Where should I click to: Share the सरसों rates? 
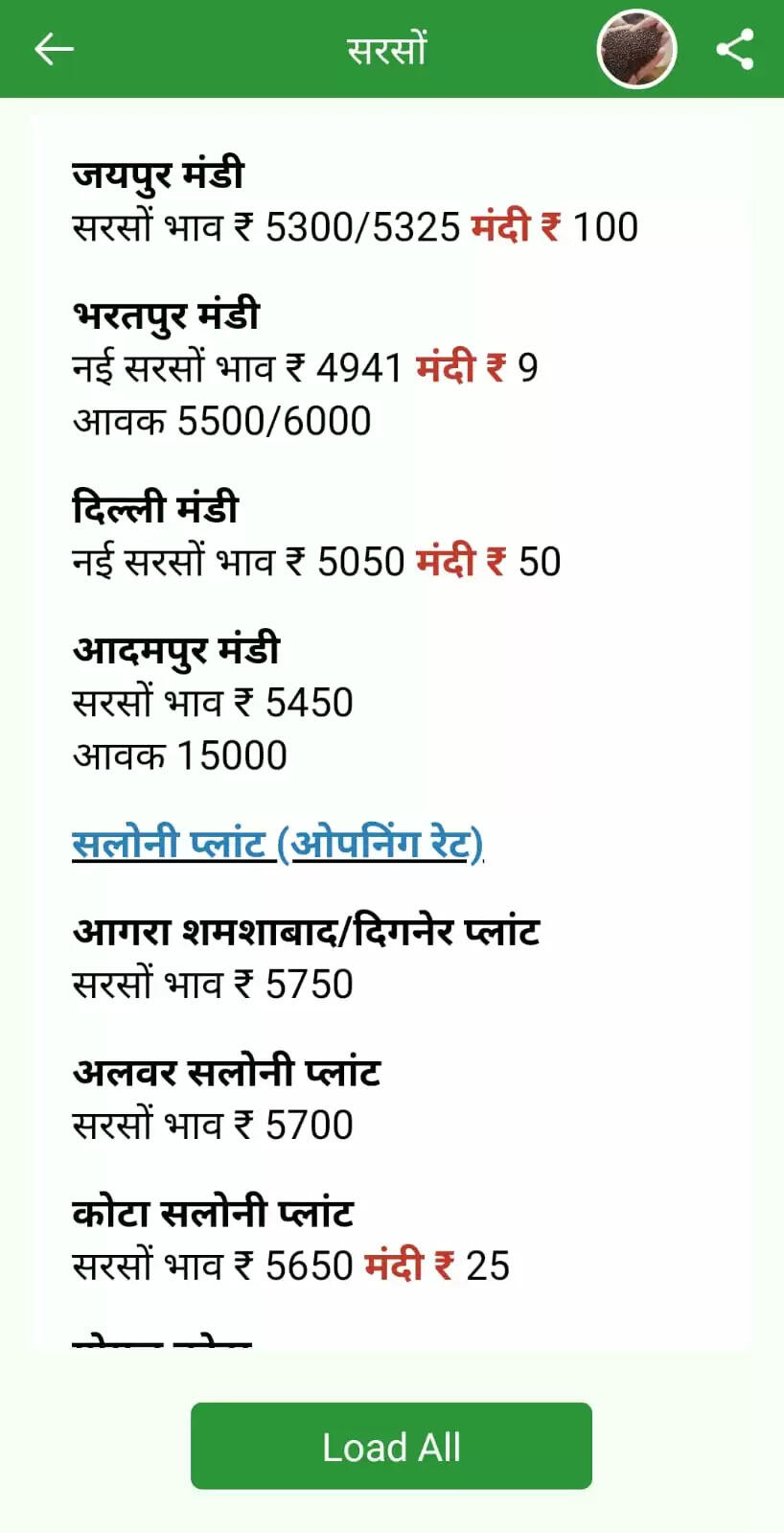point(735,49)
